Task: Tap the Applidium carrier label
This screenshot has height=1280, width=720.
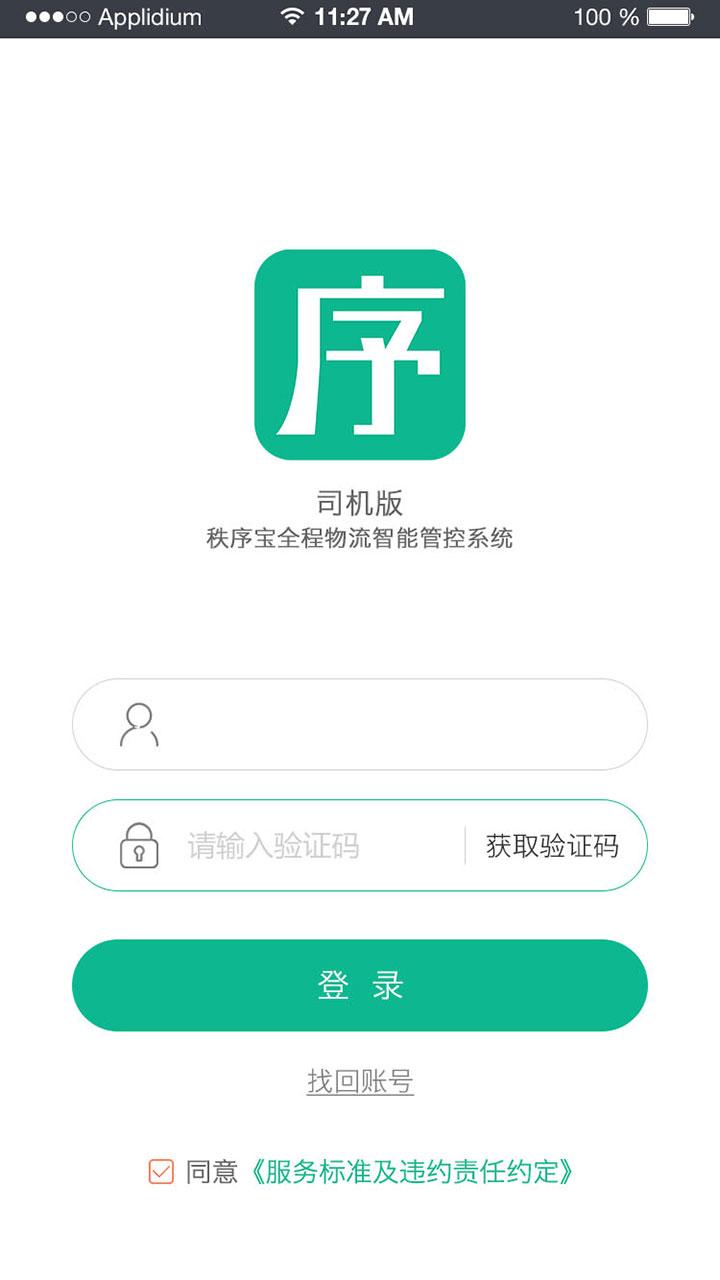Action: (x=150, y=17)
